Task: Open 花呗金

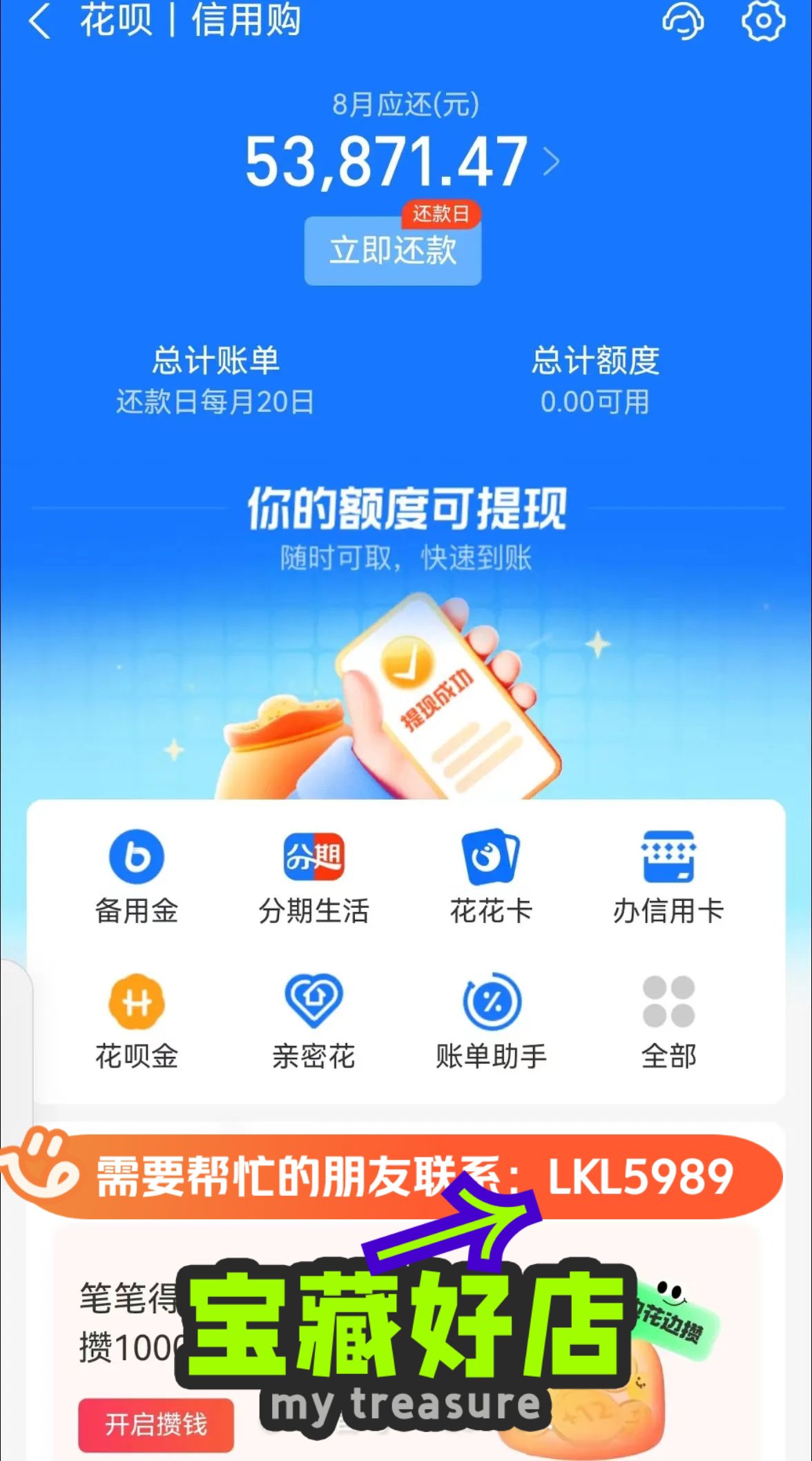Action: click(137, 1022)
